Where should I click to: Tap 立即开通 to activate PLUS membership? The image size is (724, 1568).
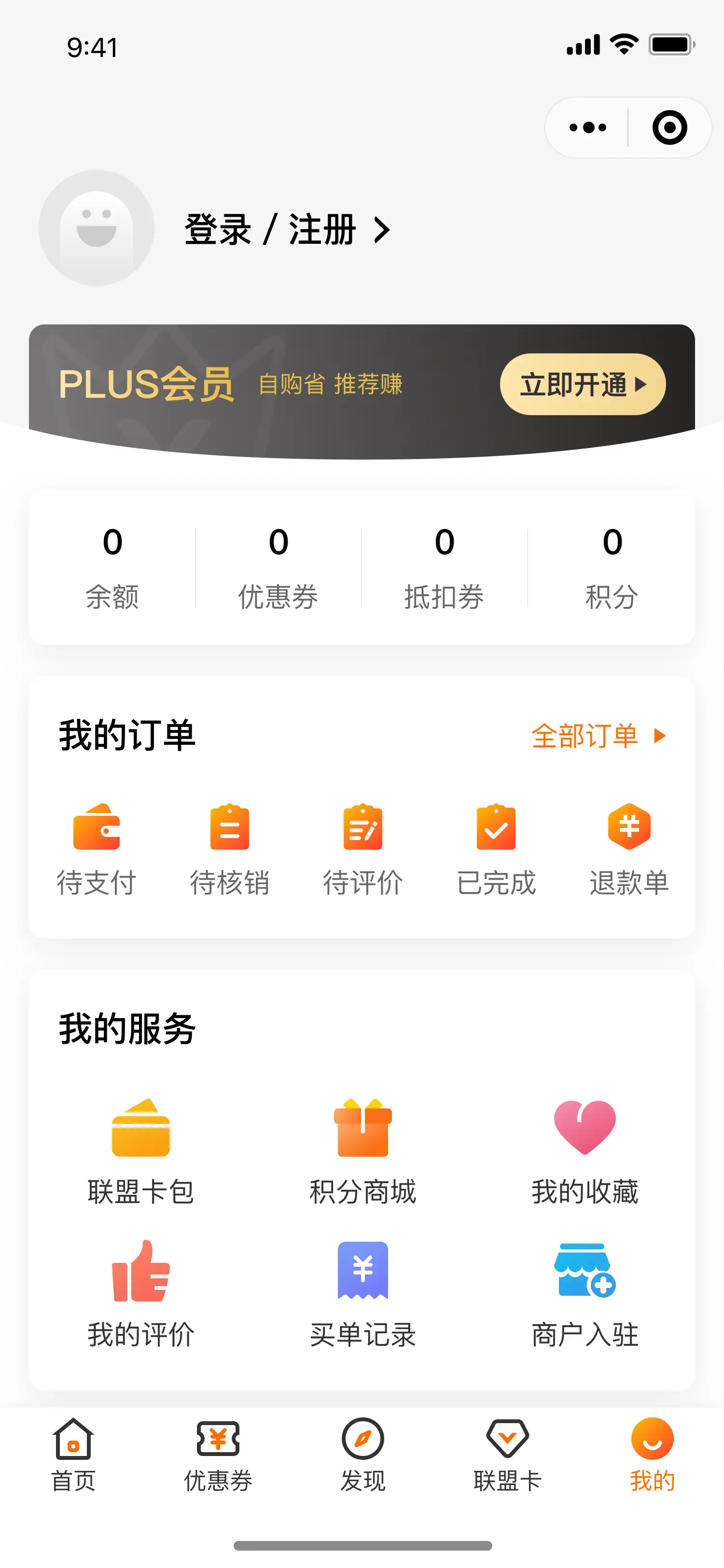coord(582,384)
